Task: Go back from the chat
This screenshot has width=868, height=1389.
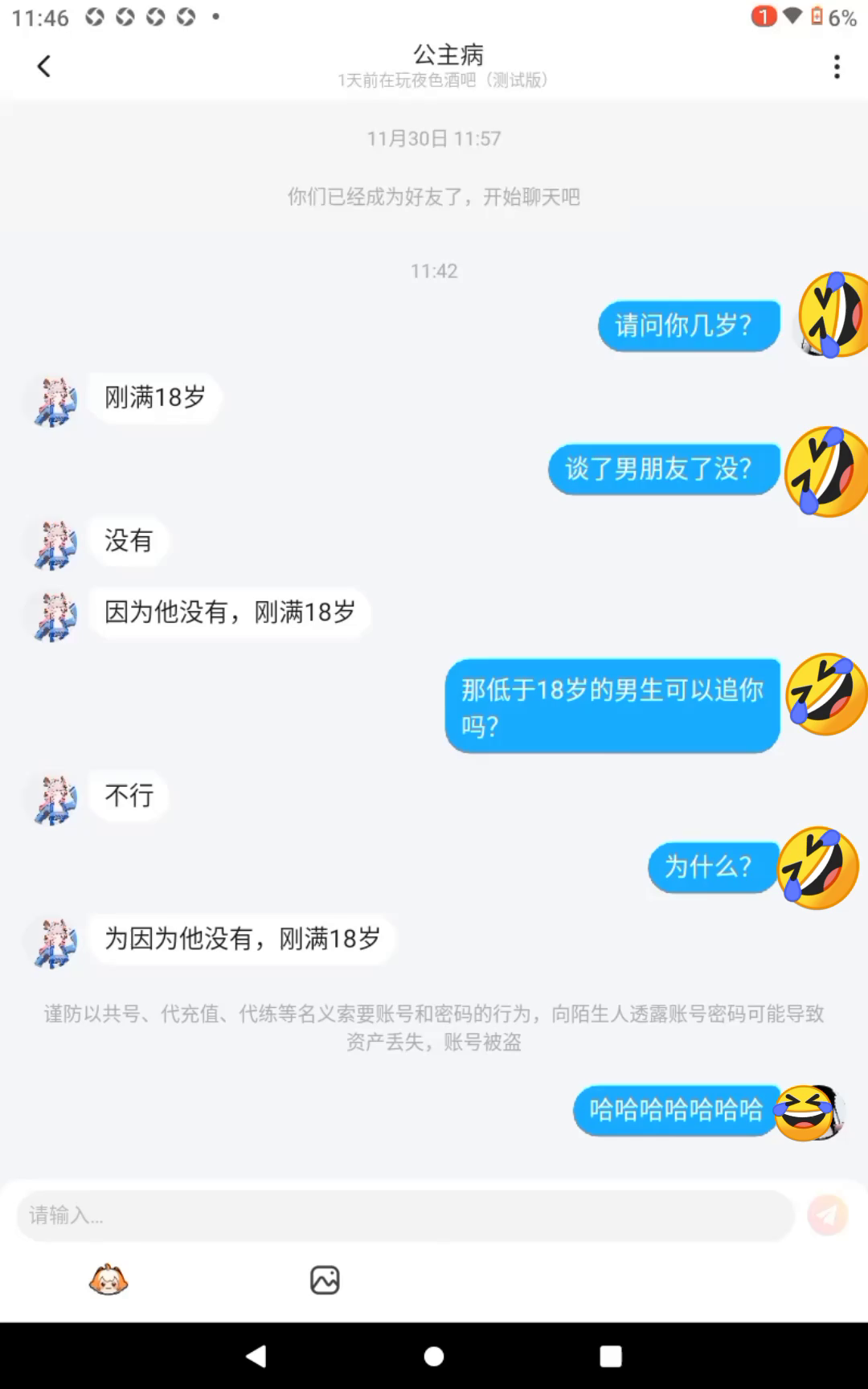Action: 44,66
